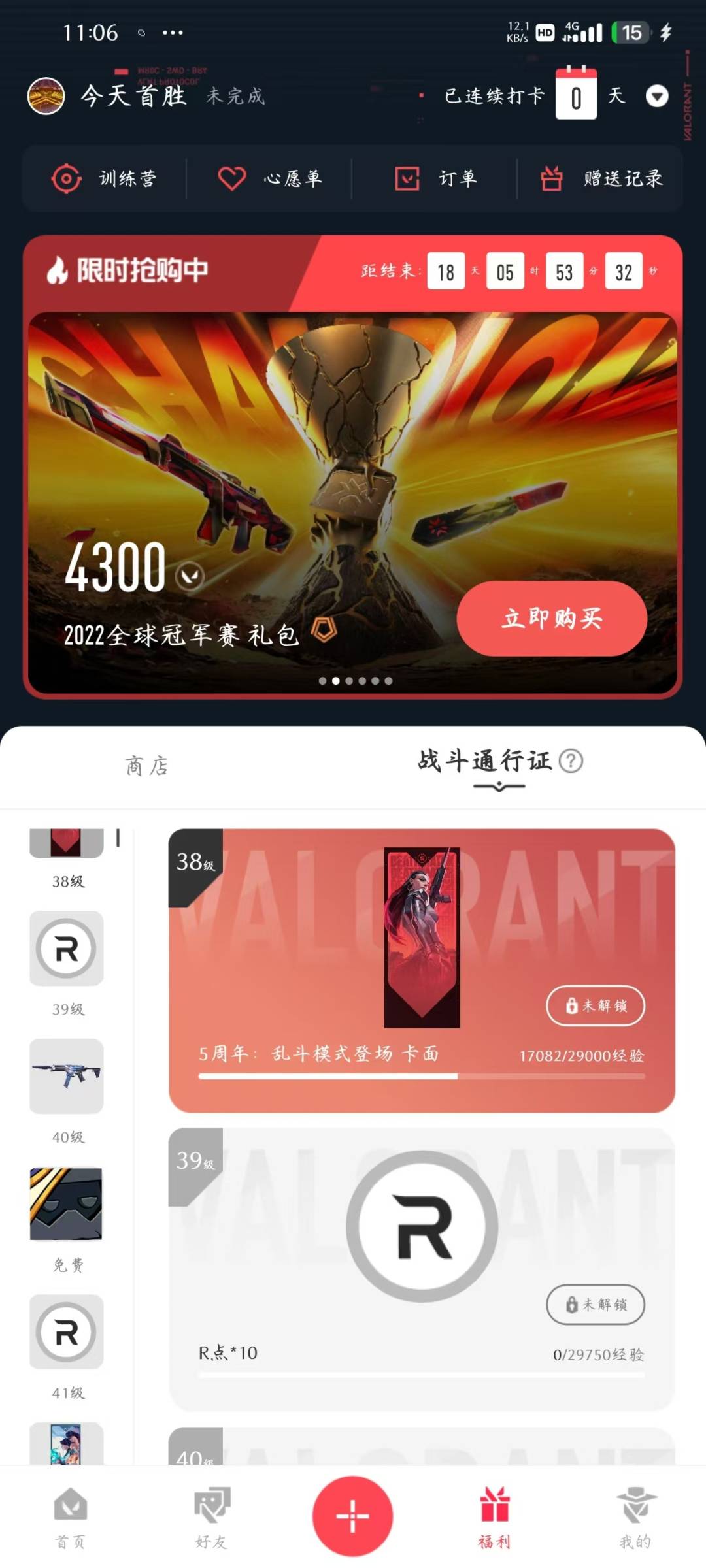Screen dimensions: 706x1568
Task: Select the 39级 R-point reward thumbnail
Action: tap(67, 948)
